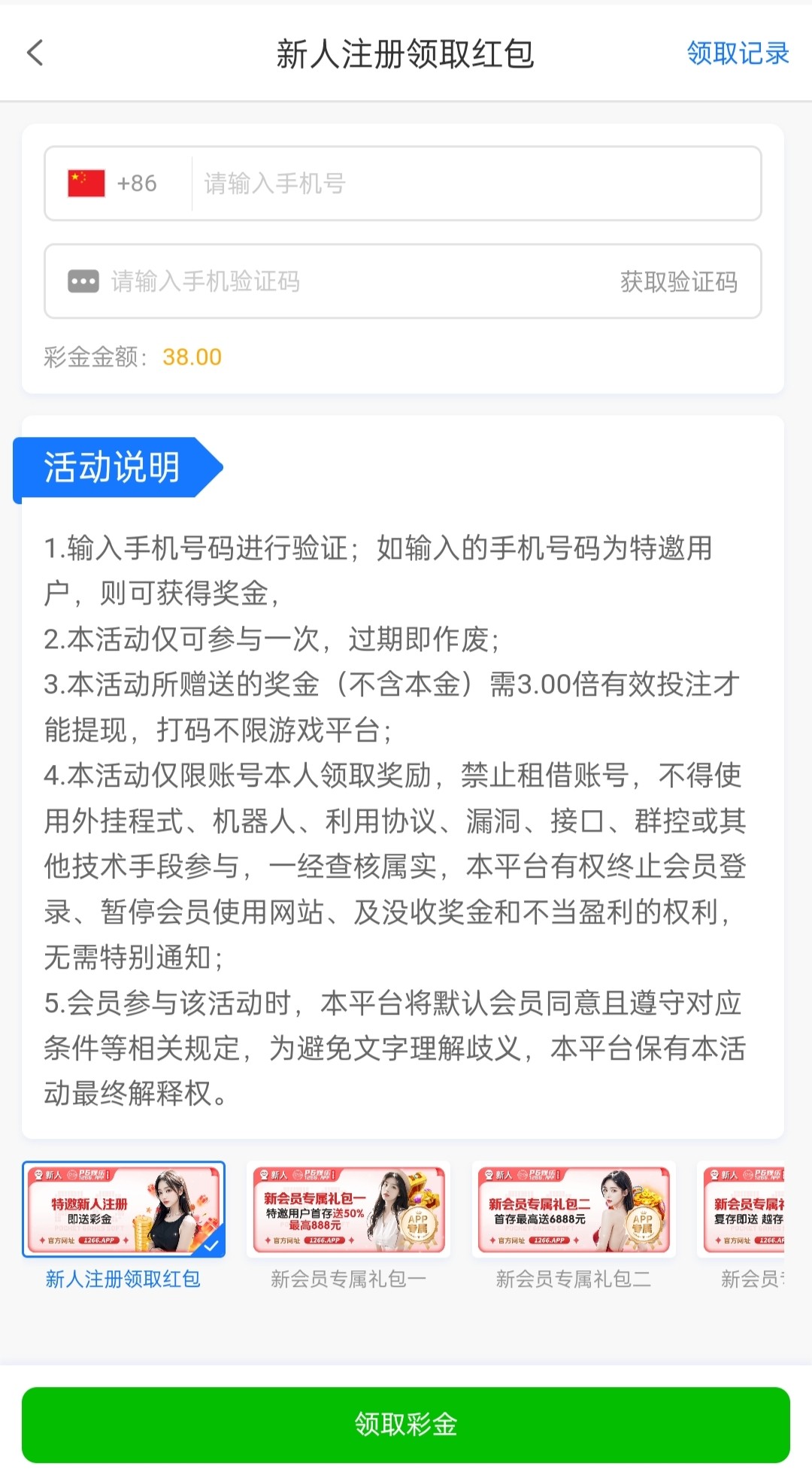Select the 新会员专属礼包一 promotion card
The image size is (812, 1478).
[x=349, y=1210]
